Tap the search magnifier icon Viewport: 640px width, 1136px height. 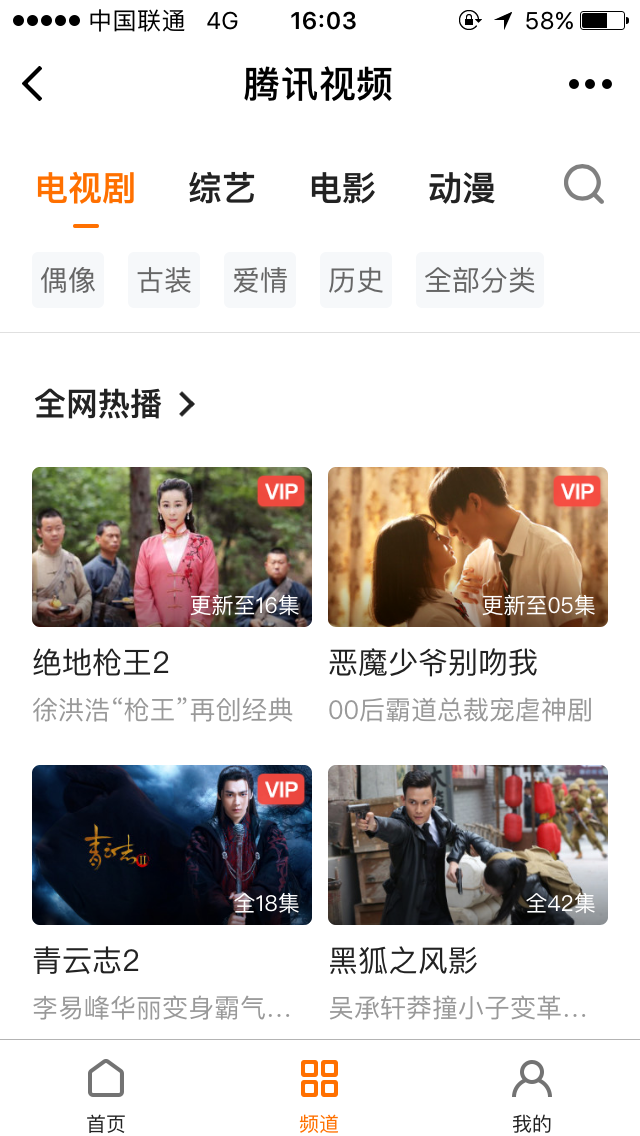tap(584, 185)
